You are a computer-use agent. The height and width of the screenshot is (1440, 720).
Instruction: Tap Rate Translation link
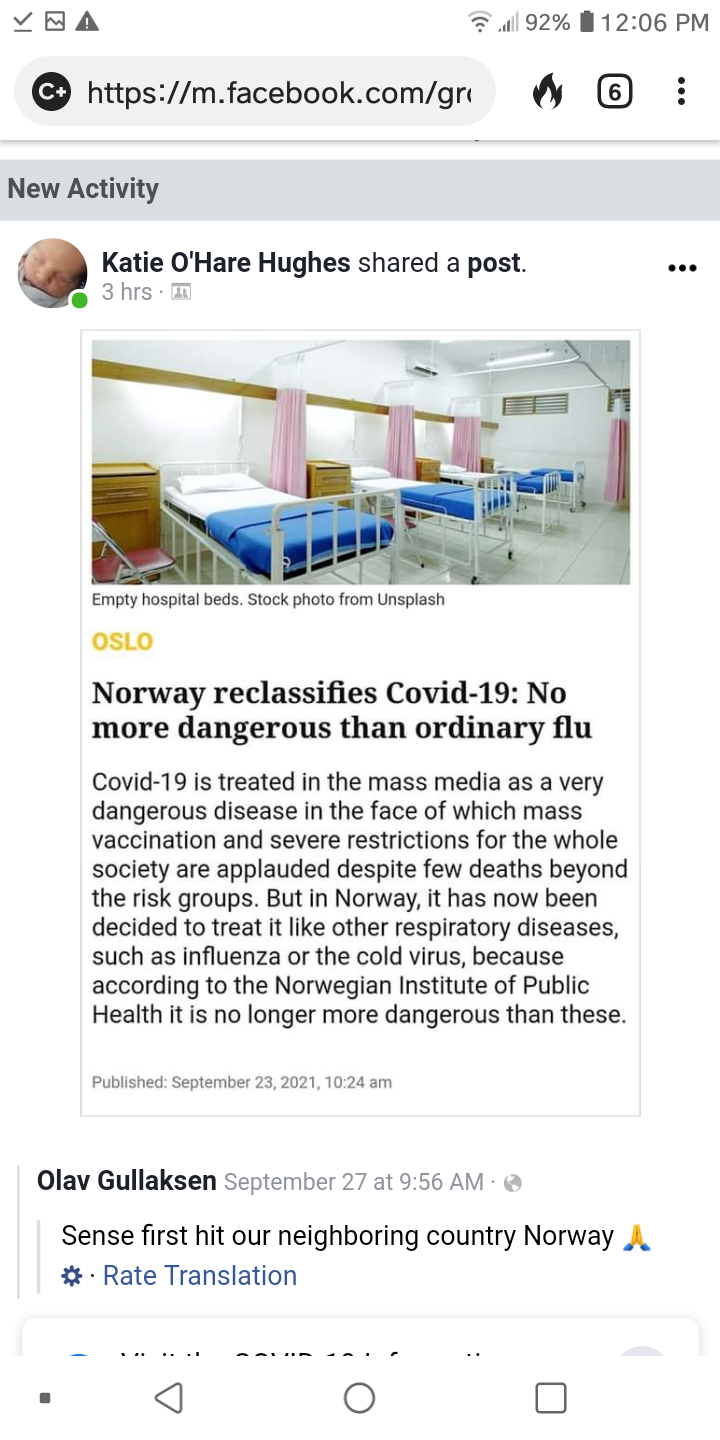tap(200, 1276)
